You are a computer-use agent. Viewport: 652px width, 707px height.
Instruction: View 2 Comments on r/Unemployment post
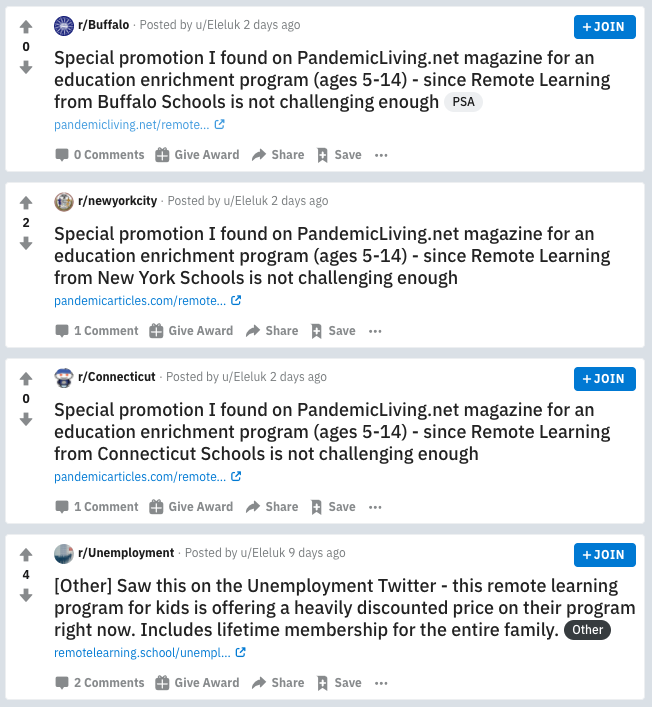point(99,683)
